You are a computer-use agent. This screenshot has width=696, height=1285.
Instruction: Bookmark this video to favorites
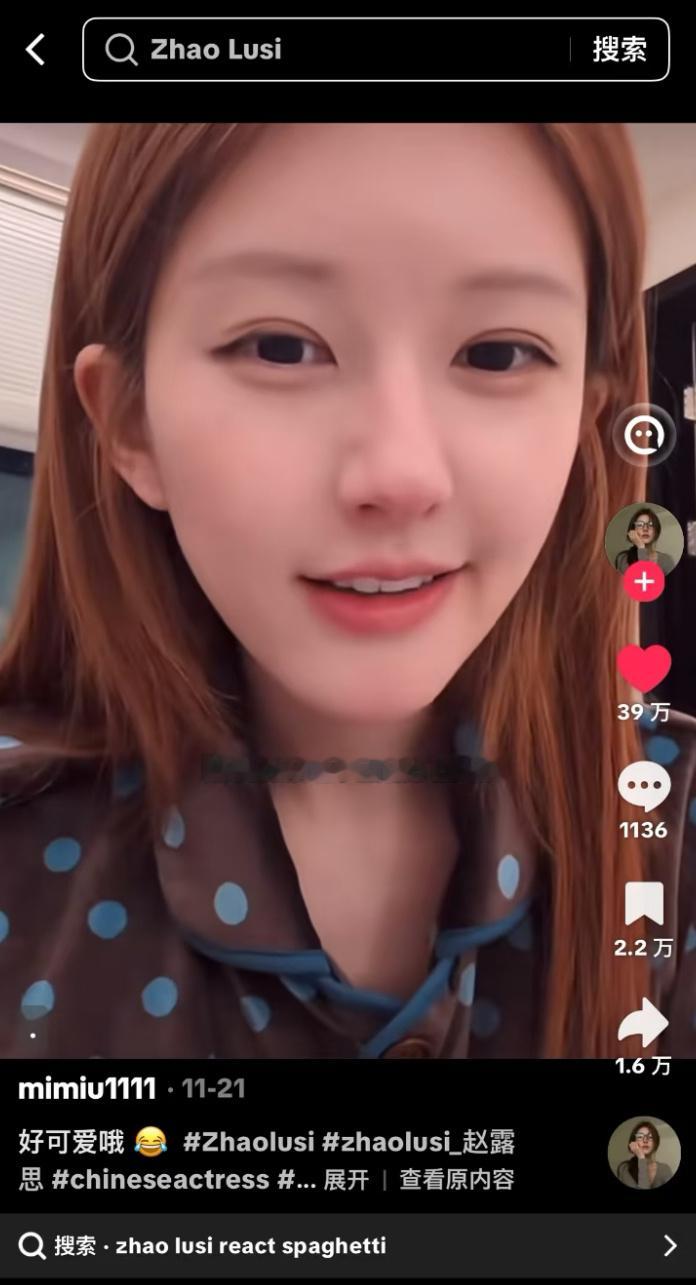pos(644,903)
